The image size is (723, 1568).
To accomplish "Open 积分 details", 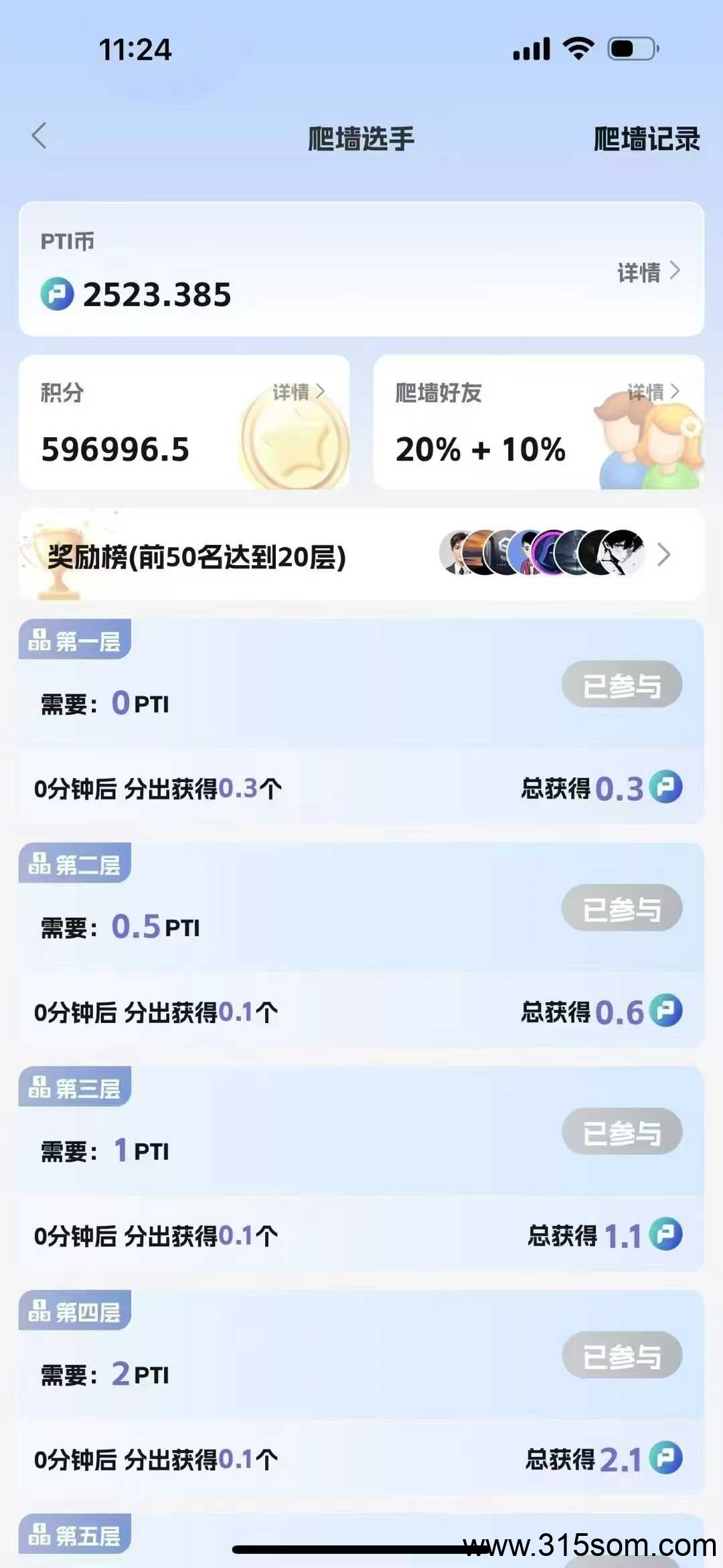I will 299,392.
